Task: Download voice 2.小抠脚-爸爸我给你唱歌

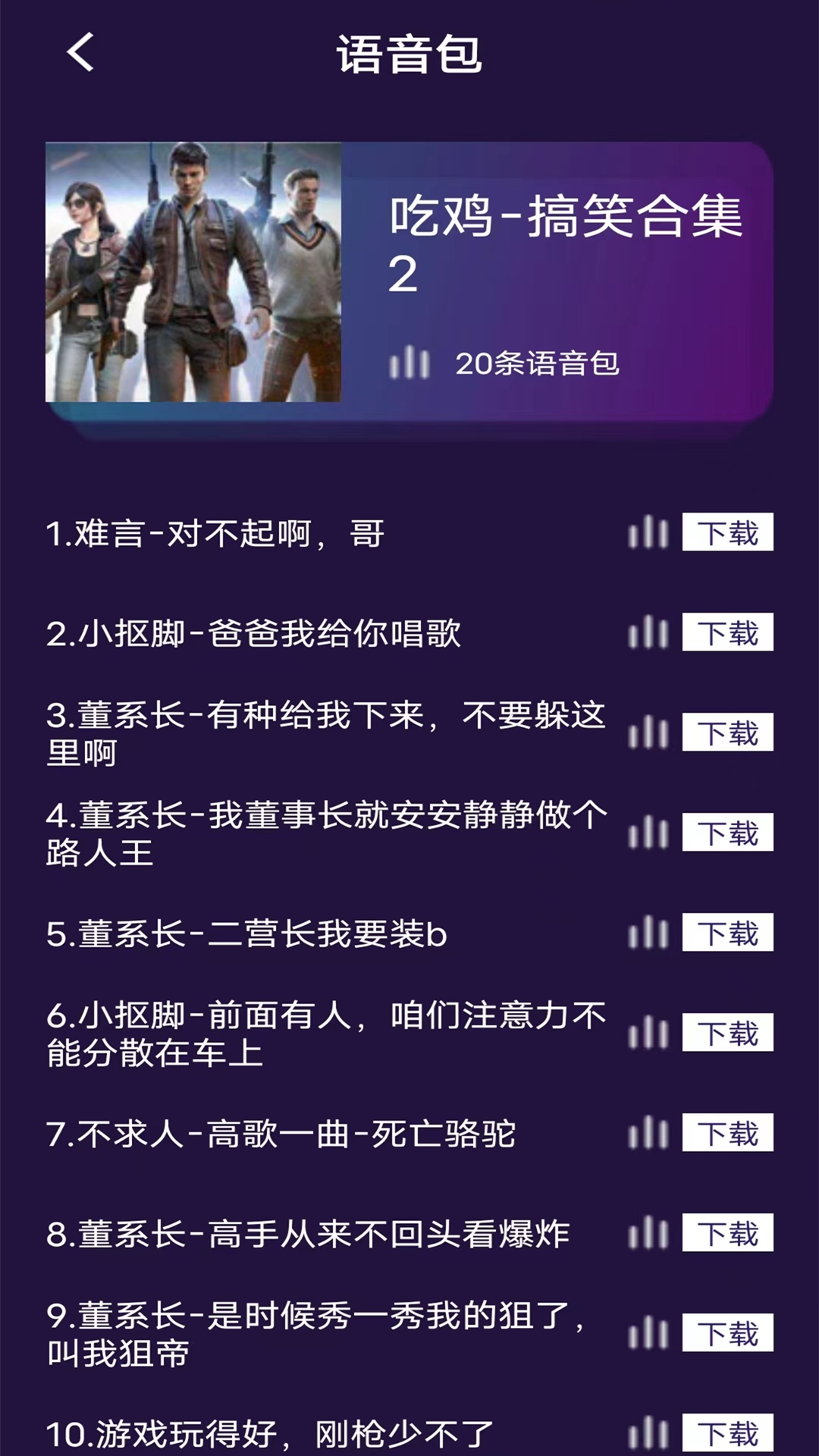Action: (x=727, y=632)
